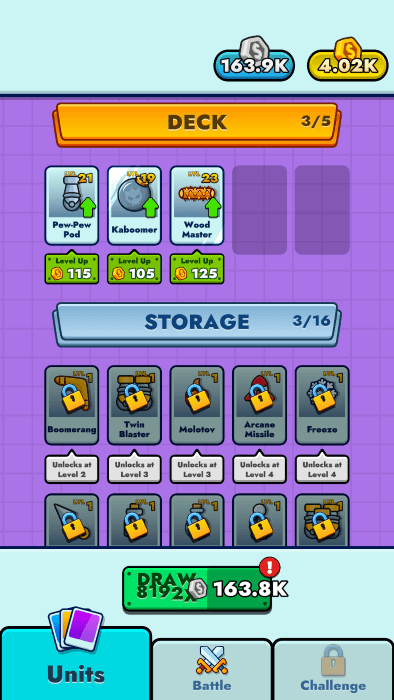394x700 pixels.
Task: Level up Kaboomer for 105 coins
Action: 134,269
